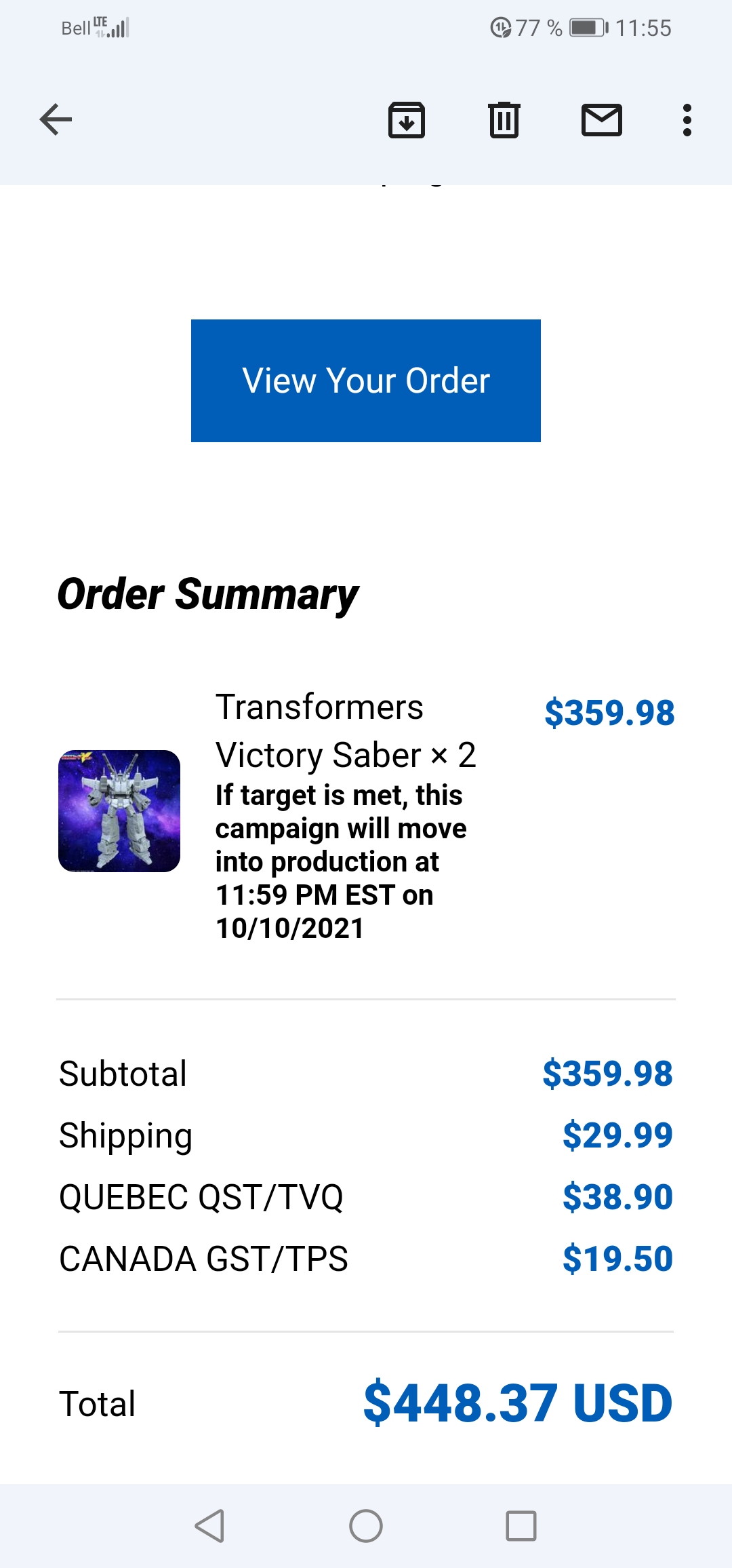Open the overflow menu
This screenshot has height=1568, width=732.
tap(687, 120)
